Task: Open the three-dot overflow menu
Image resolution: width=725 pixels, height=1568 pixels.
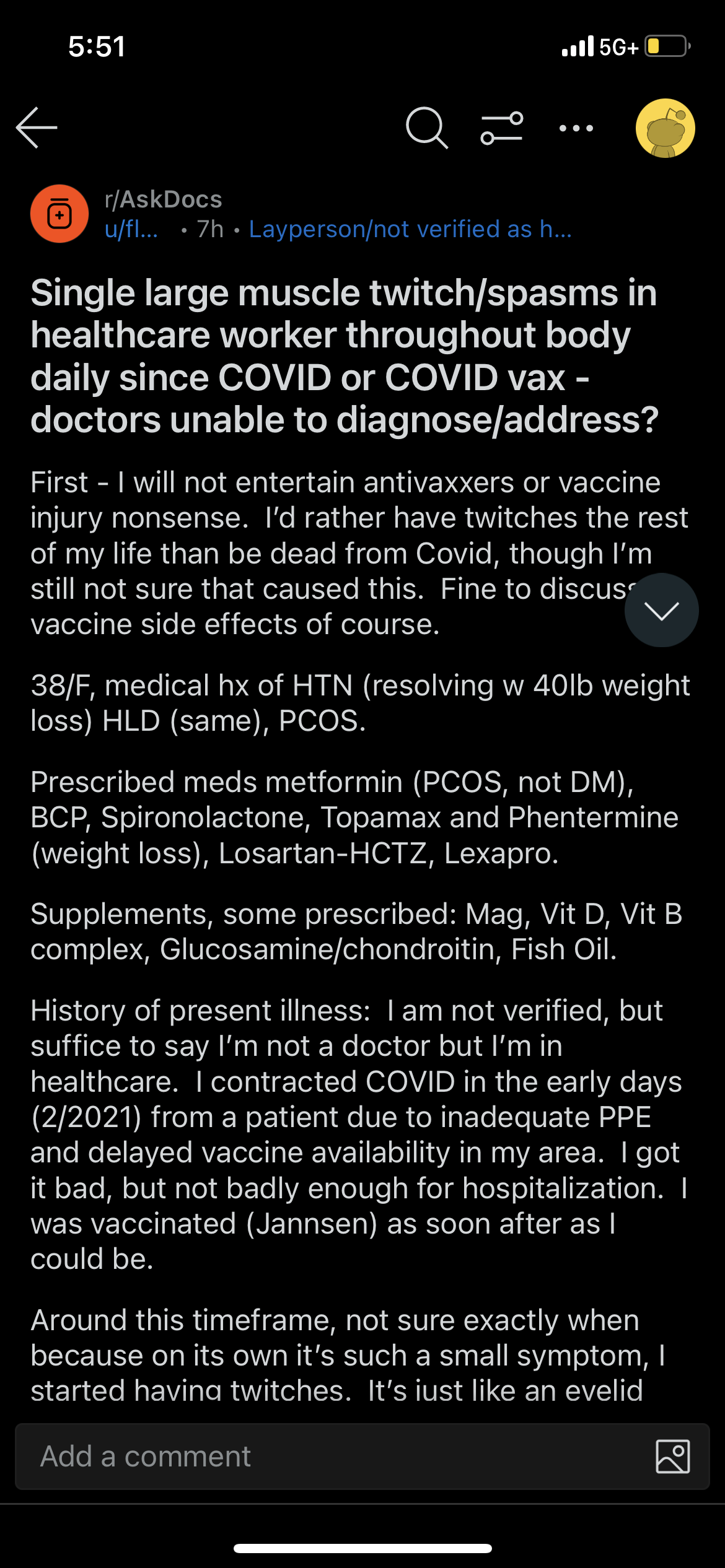Action: pyautogui.click(x=576, y=128)
